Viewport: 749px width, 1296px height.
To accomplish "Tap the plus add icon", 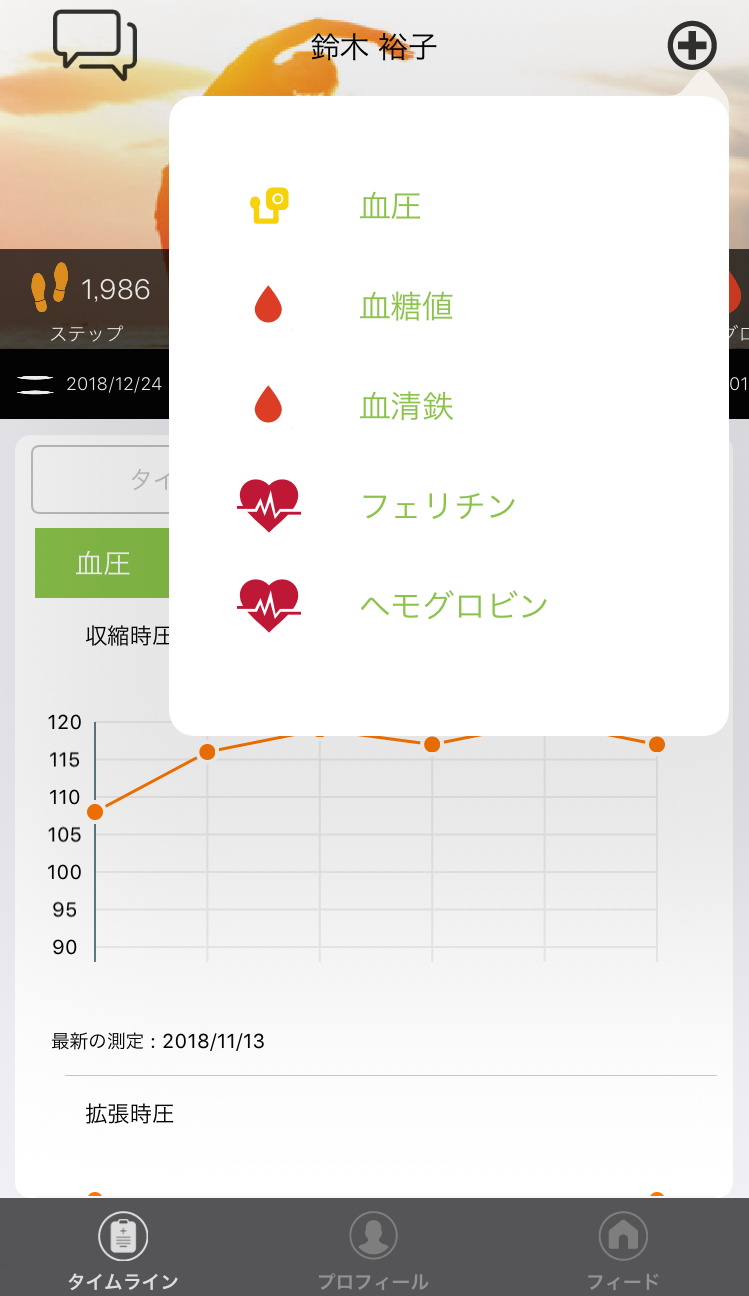I will 692,46.
